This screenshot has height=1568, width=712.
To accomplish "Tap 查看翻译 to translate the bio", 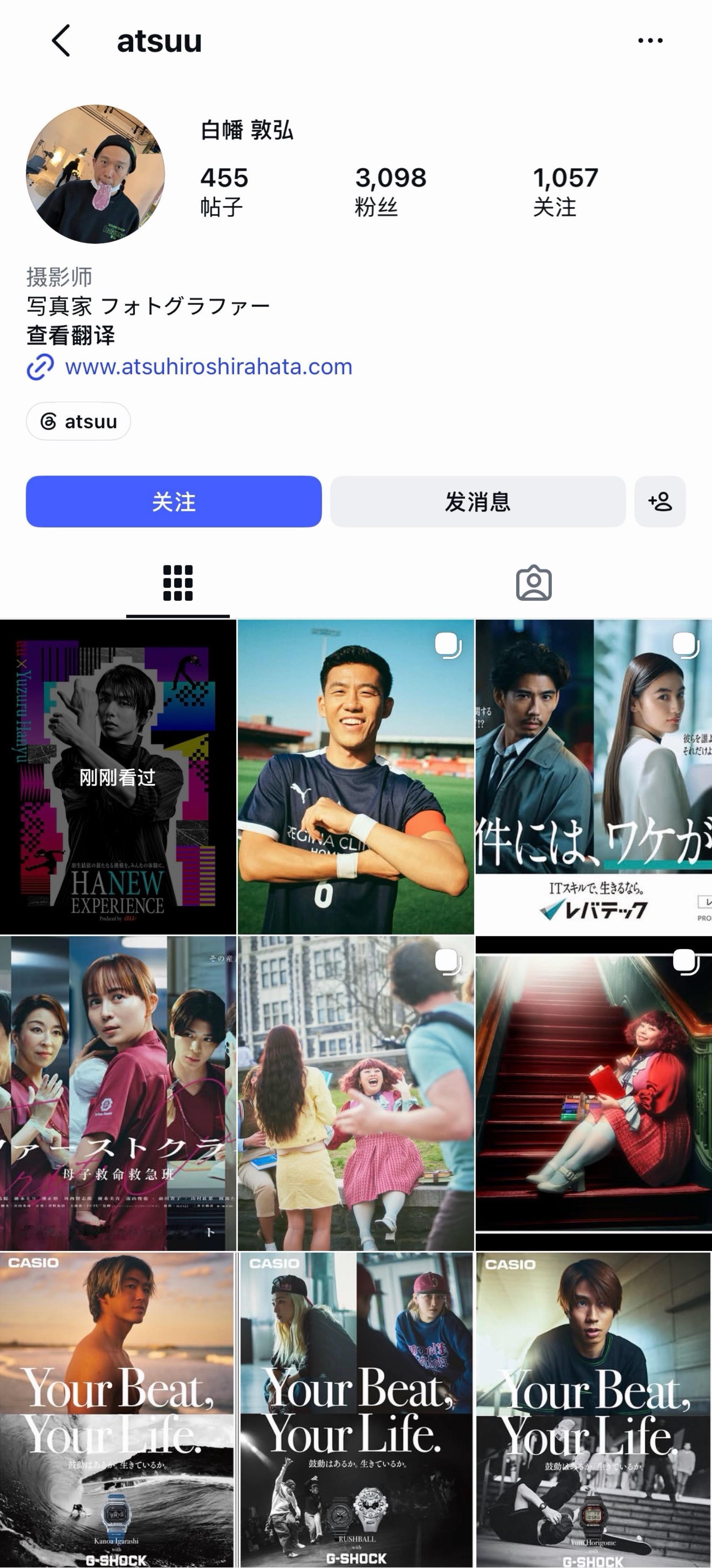I will click(x=70, y=335).
